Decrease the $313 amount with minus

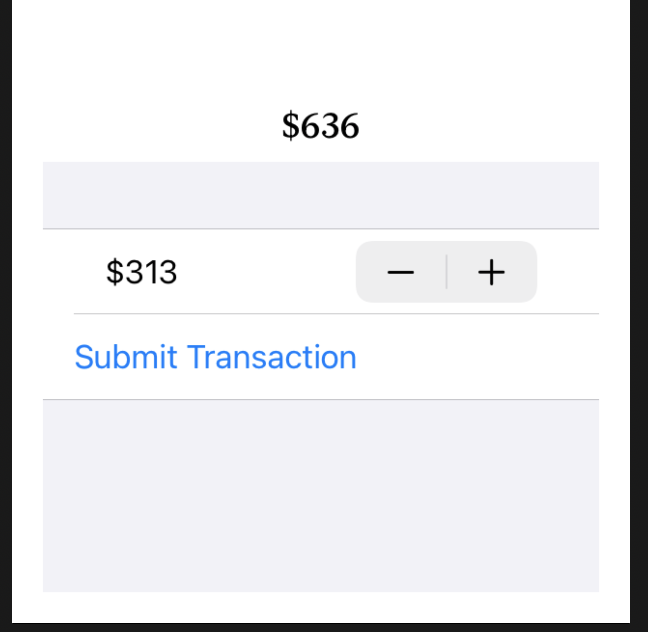401,272
